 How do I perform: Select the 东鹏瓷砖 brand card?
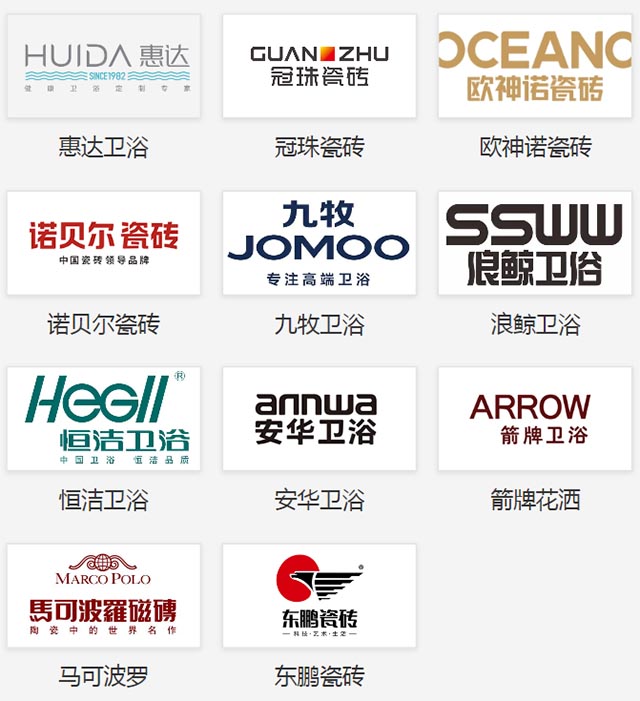pos(319,596)
